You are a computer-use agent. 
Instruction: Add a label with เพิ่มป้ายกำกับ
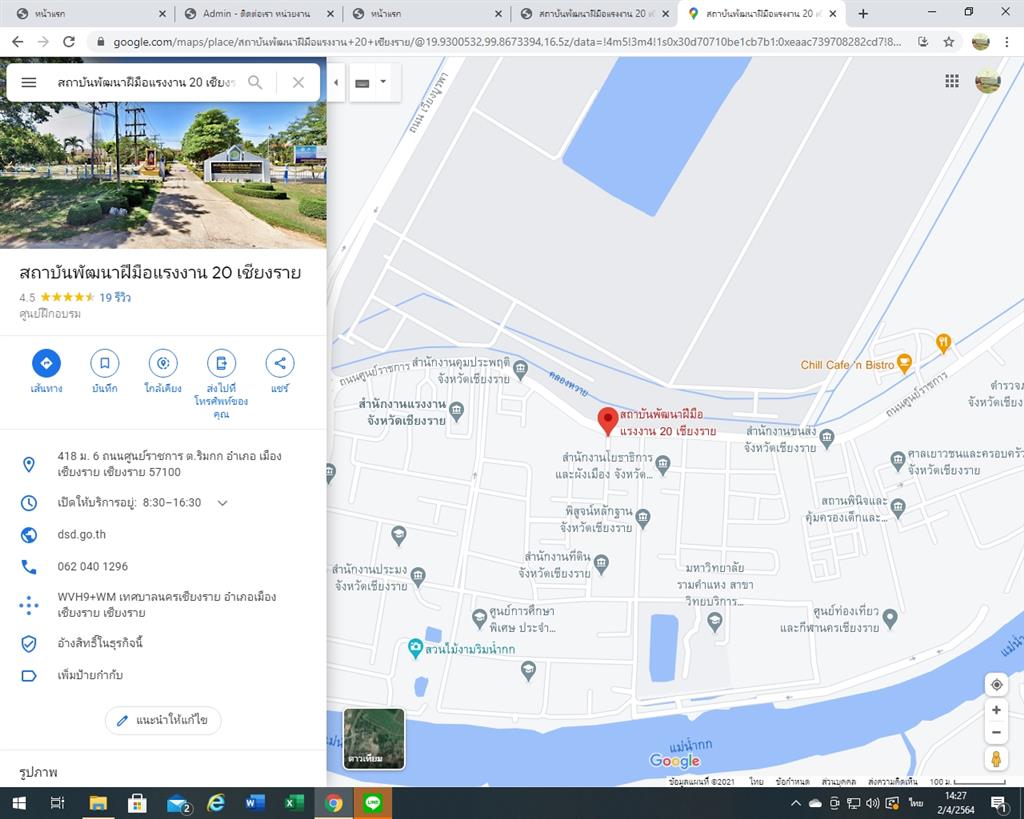tap(90, 675)
